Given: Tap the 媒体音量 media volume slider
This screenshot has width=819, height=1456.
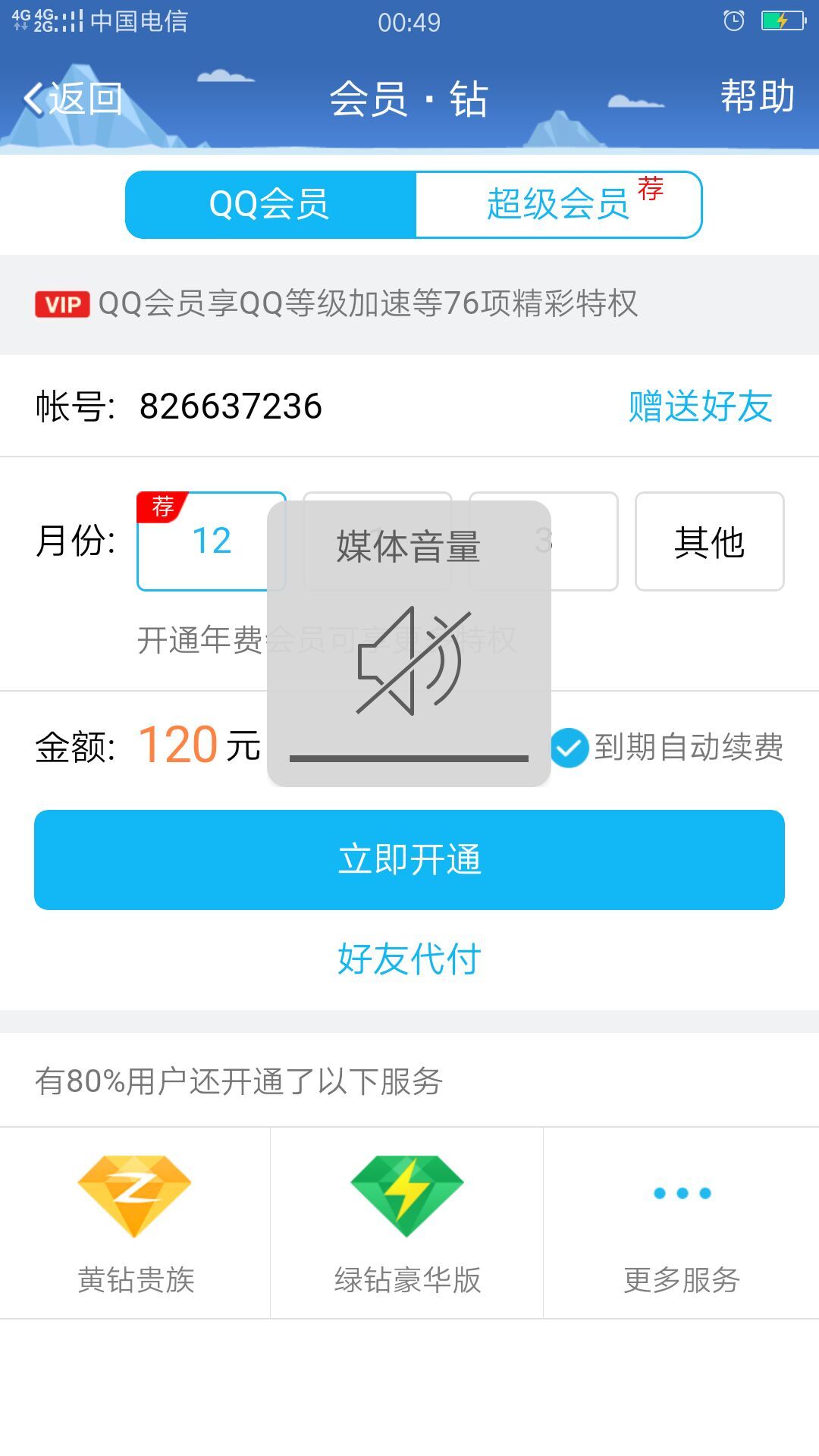Looking at the screenshot, I should (409, 758).
